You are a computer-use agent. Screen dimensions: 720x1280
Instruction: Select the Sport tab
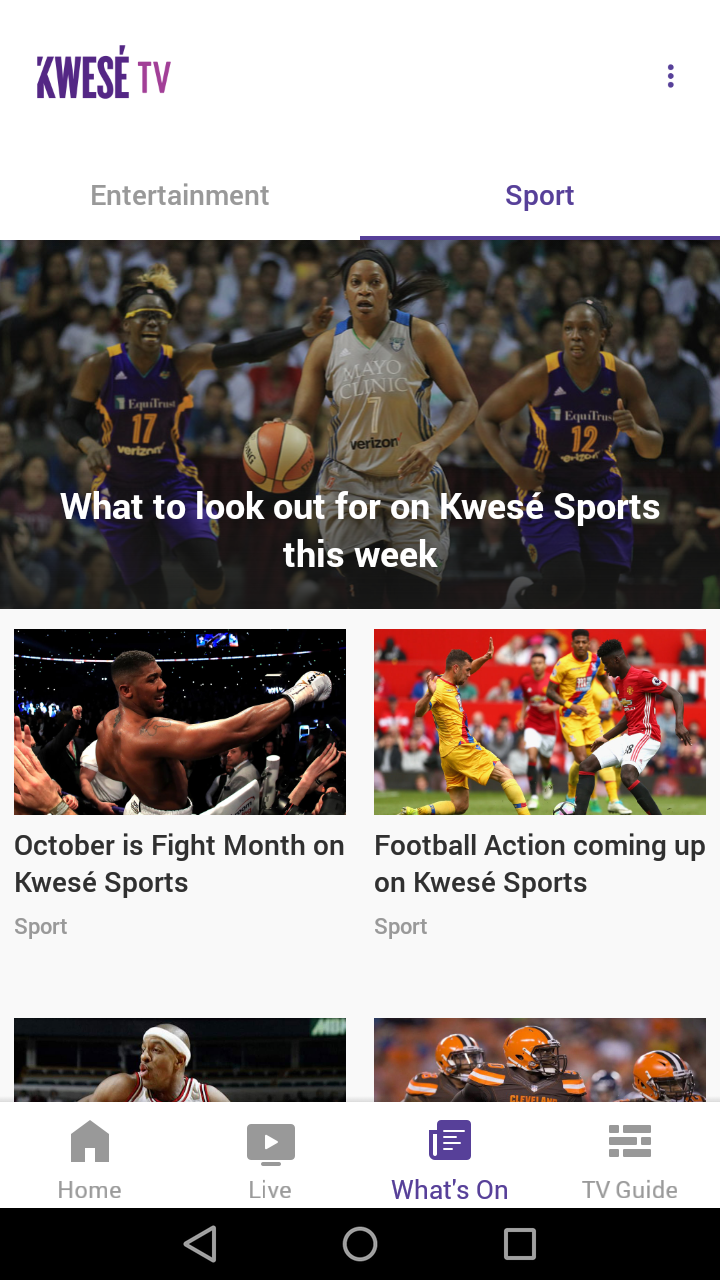click(540, 195)
